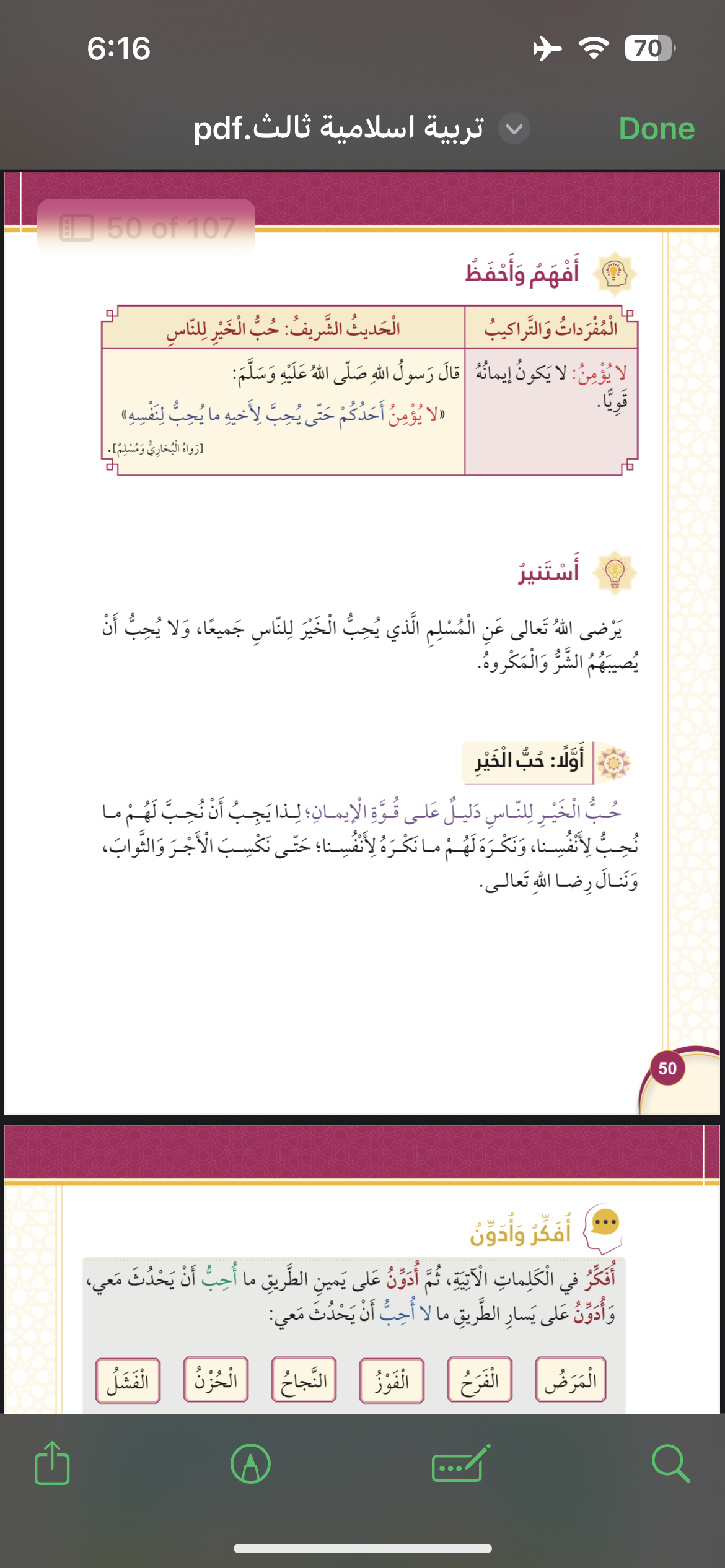Open the Markup pen tool

(250, 1464)
